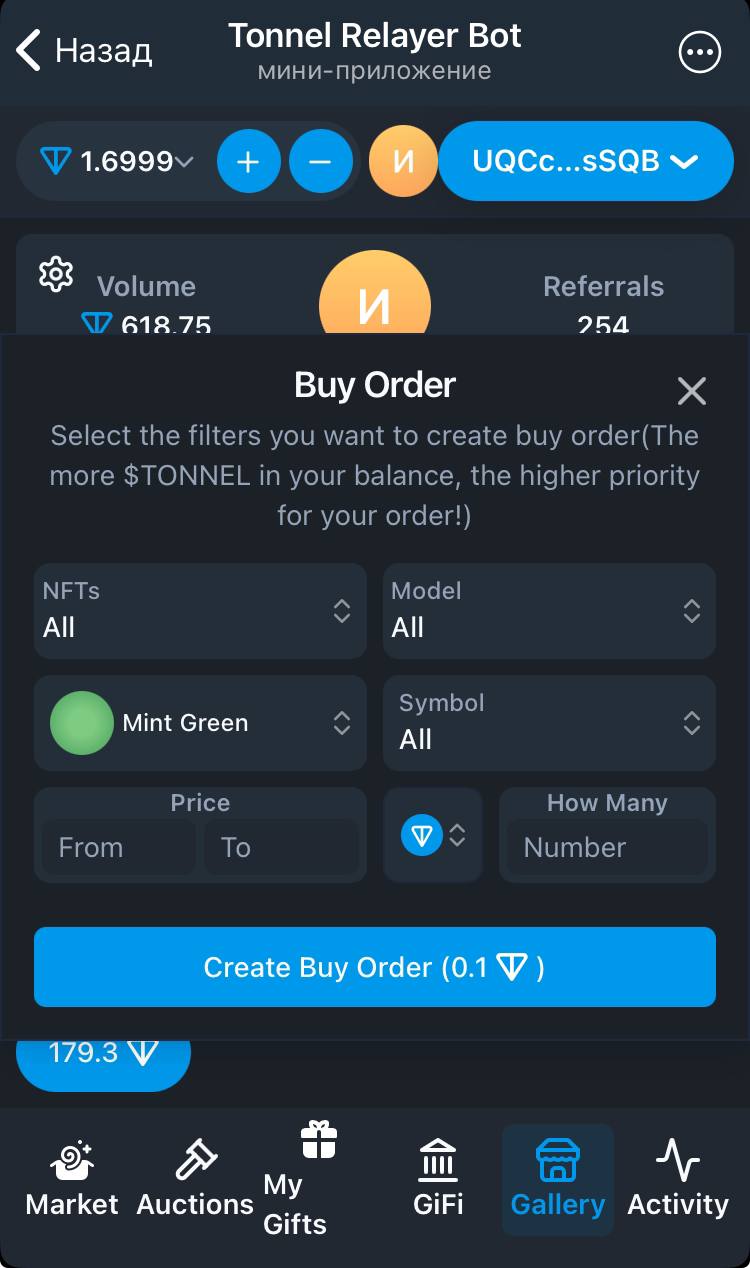Expand the Symbol filter dropdown
Viewport: 750px width, 1268px height.
pos(549,723)
